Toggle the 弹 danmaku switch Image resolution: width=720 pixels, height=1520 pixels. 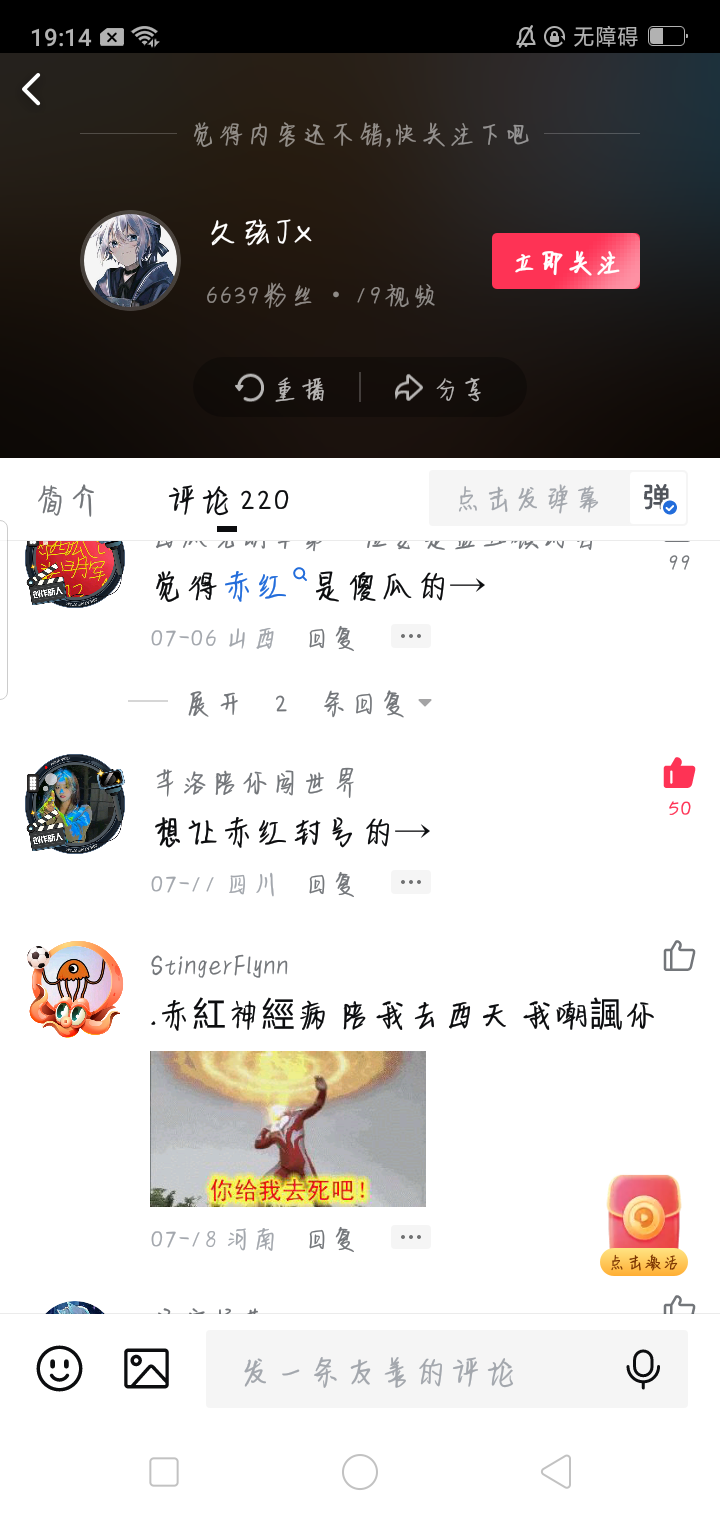coord(658,498)
